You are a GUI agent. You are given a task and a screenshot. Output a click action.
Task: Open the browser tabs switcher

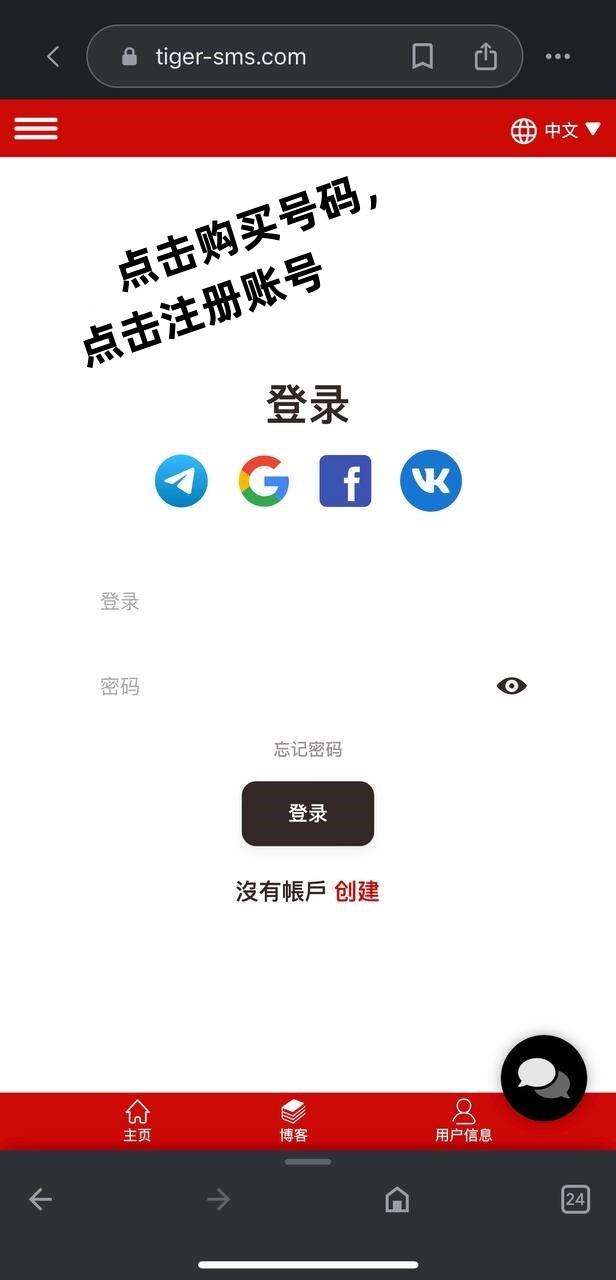pos(575,1199)
